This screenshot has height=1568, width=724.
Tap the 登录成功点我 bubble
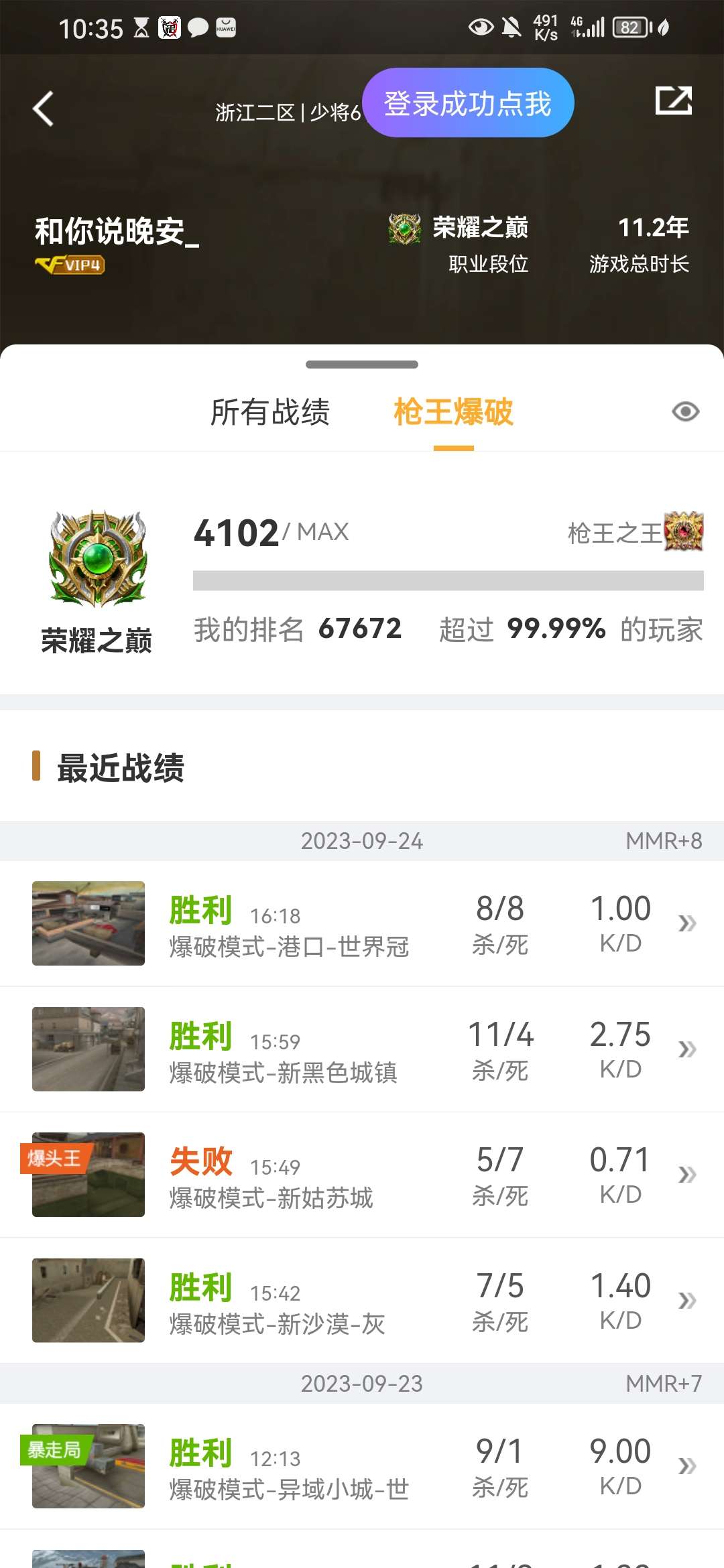(x=468, y=103)
